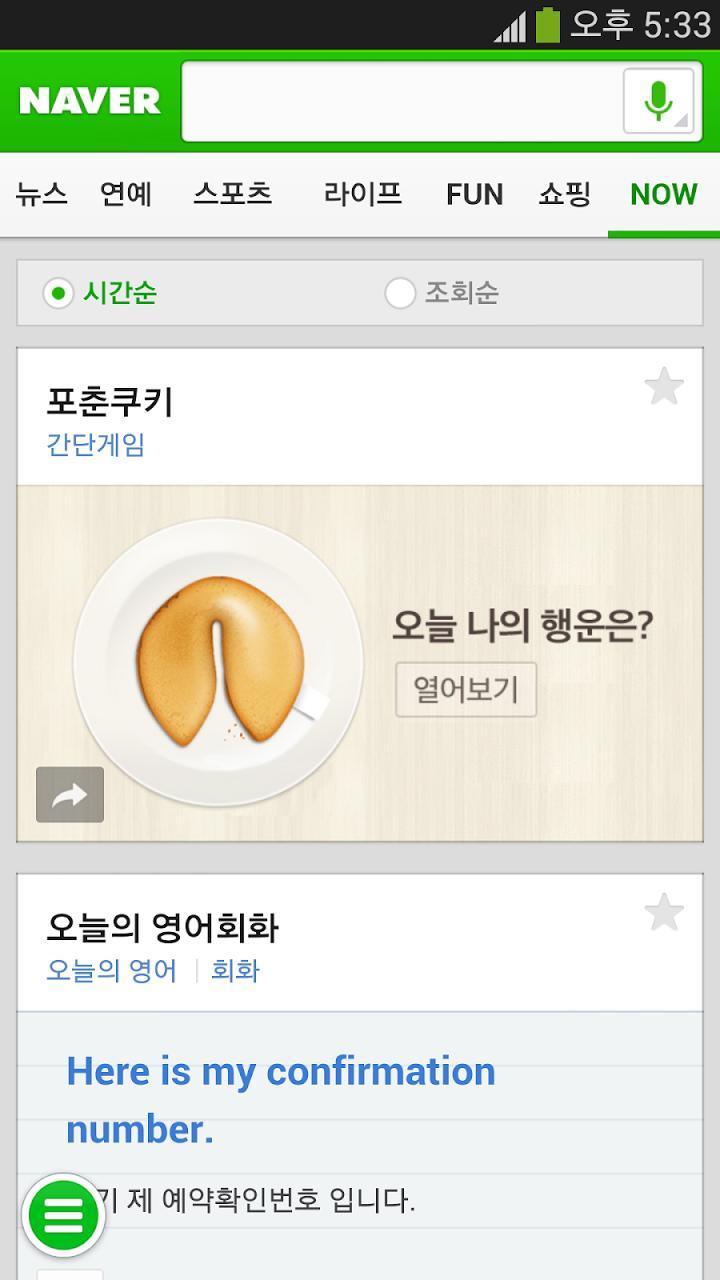Share the fortune cookie card
The image size is (720, 1280).
(70, 795)
